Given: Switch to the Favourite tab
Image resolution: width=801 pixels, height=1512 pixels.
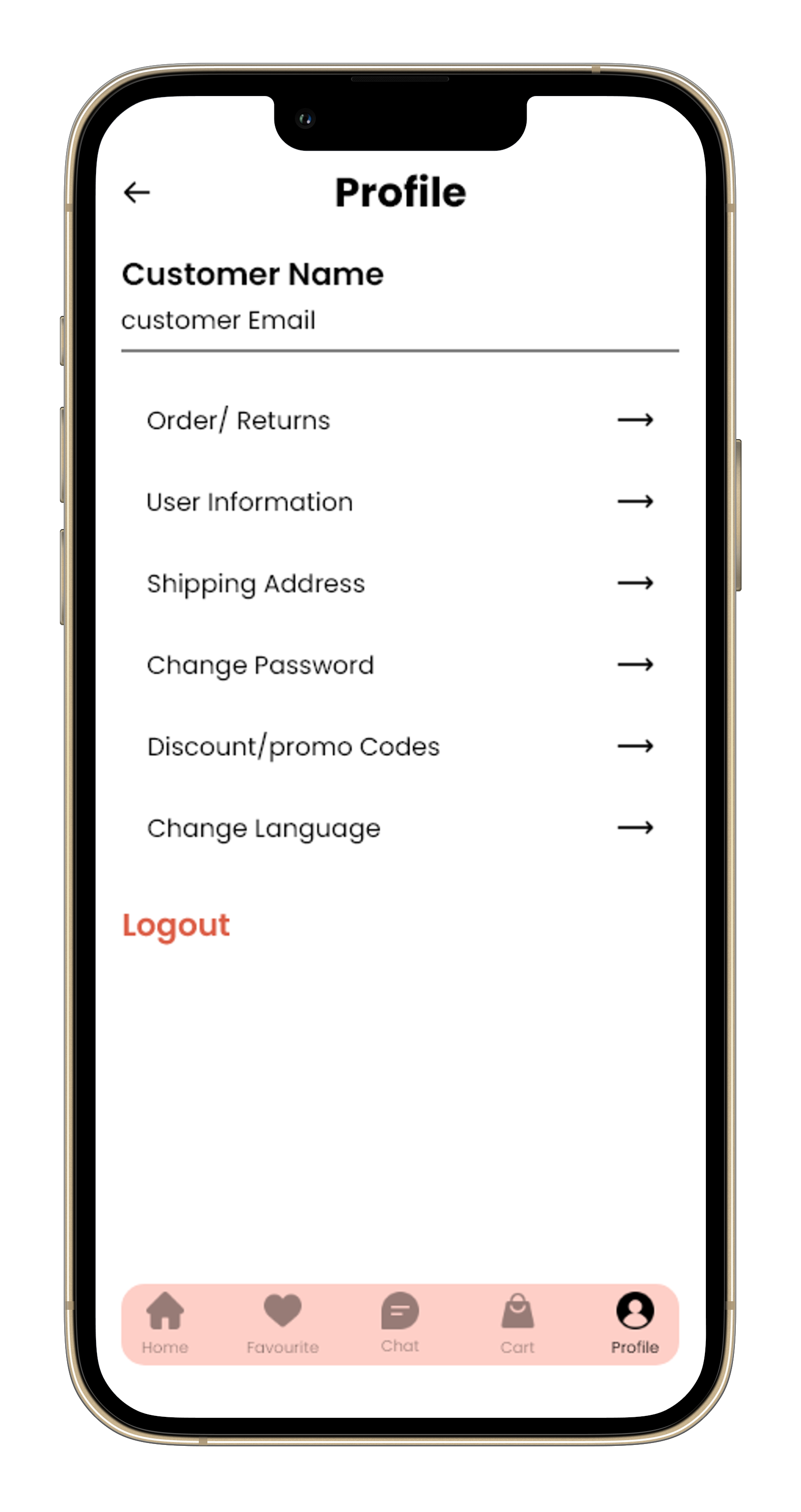Looking at the screenshot, I should [x=282, y=1324].
